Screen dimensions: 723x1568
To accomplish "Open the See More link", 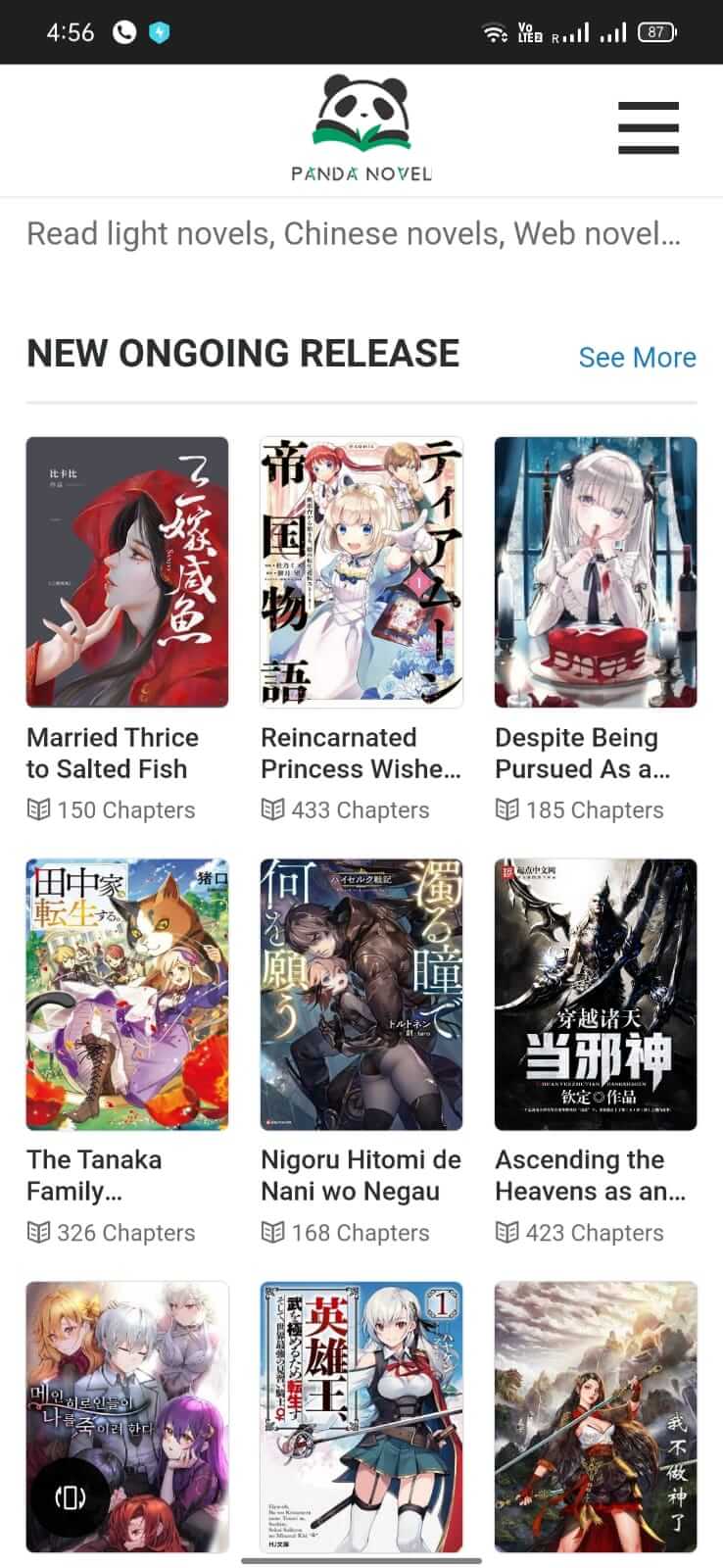I will pos(637,357).
